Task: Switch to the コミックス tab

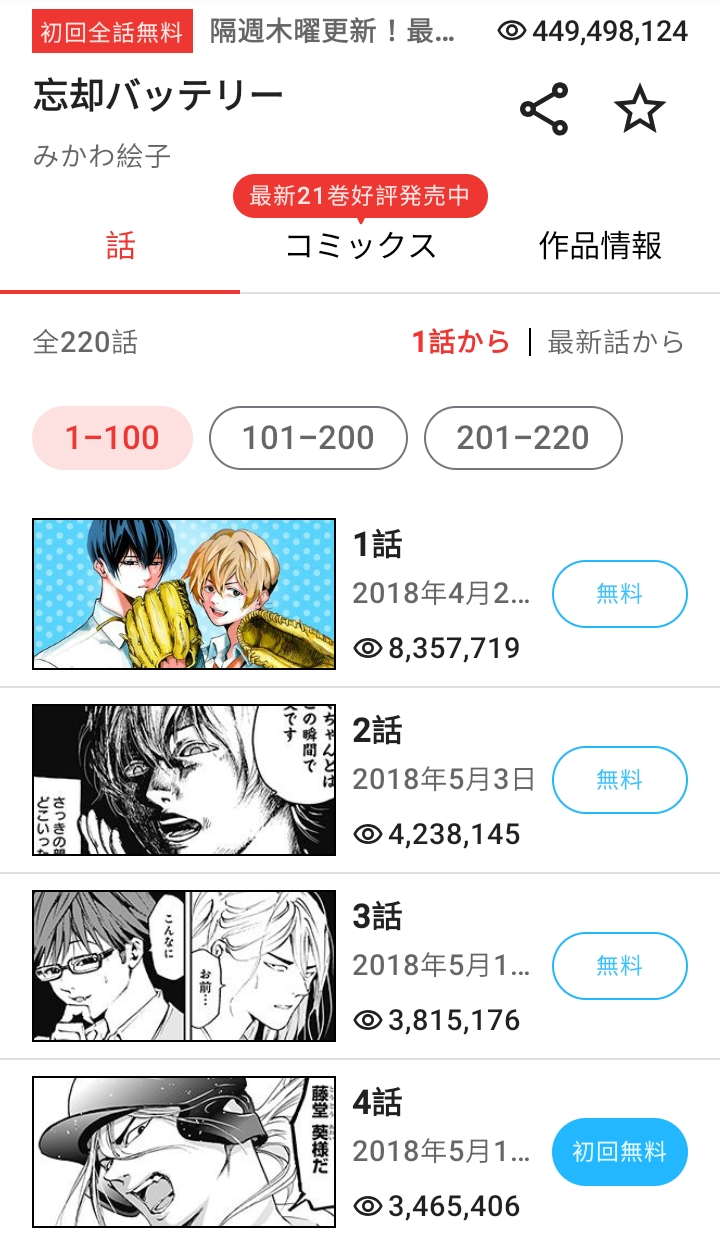Action: (360, 245)
